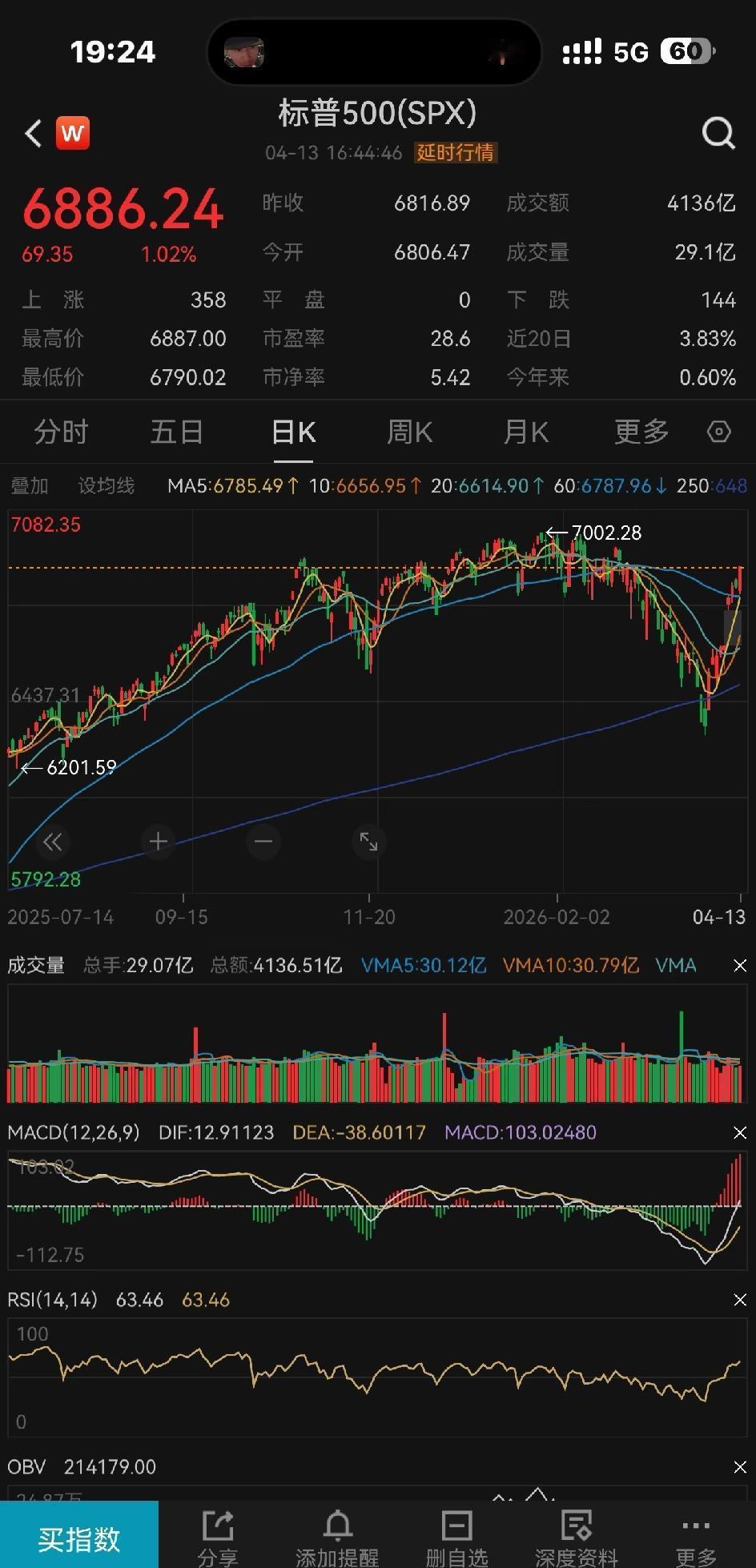Open the 设均线 moving average settings
The width and height of the screenshot is (756, 1568).
pyautogui.click(x=105, y=485)
